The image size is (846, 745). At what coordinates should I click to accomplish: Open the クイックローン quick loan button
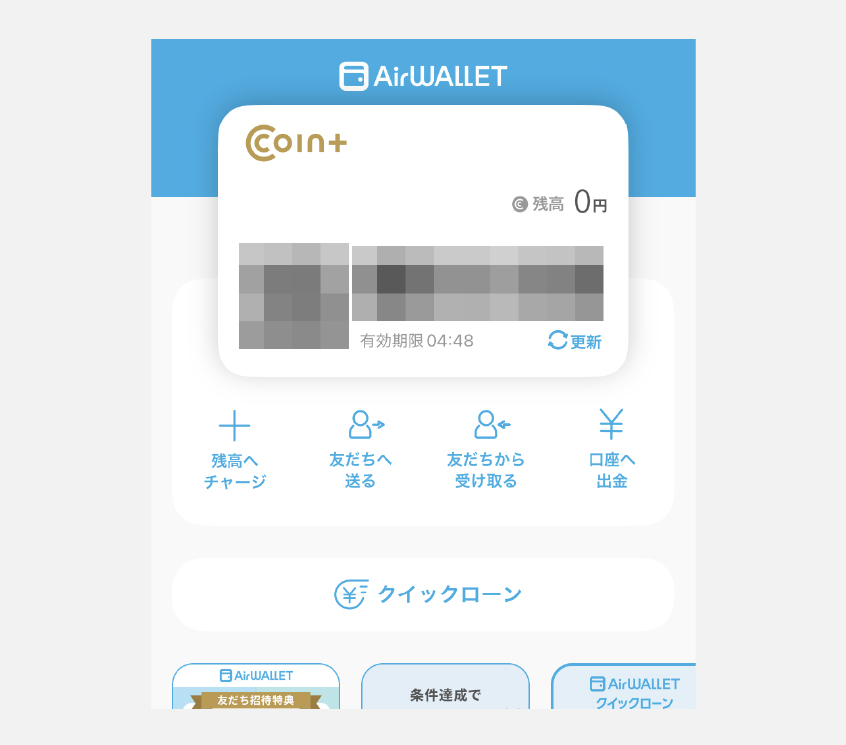coord(423,594)
